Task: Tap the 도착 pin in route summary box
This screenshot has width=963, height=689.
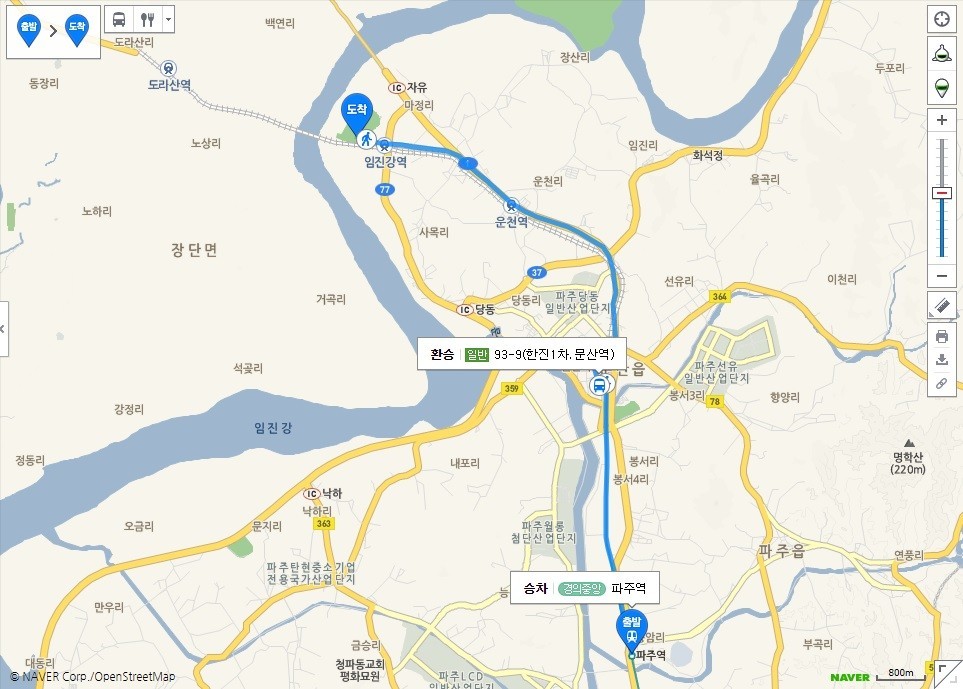Action: pyautogui.click(x=77, y=30)
